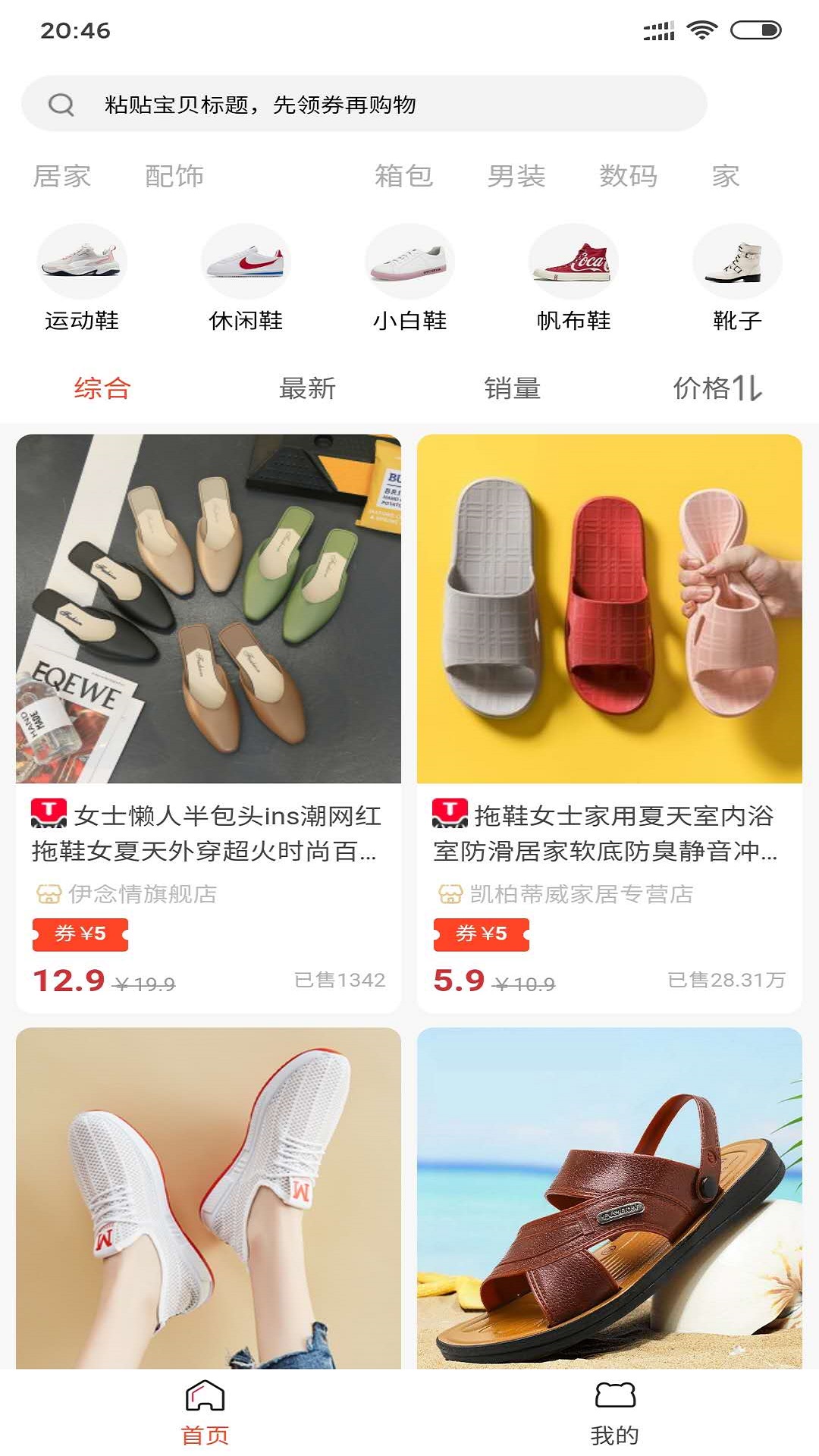
Task: Go to the 男装 category tab
Action: click(516, 177)
